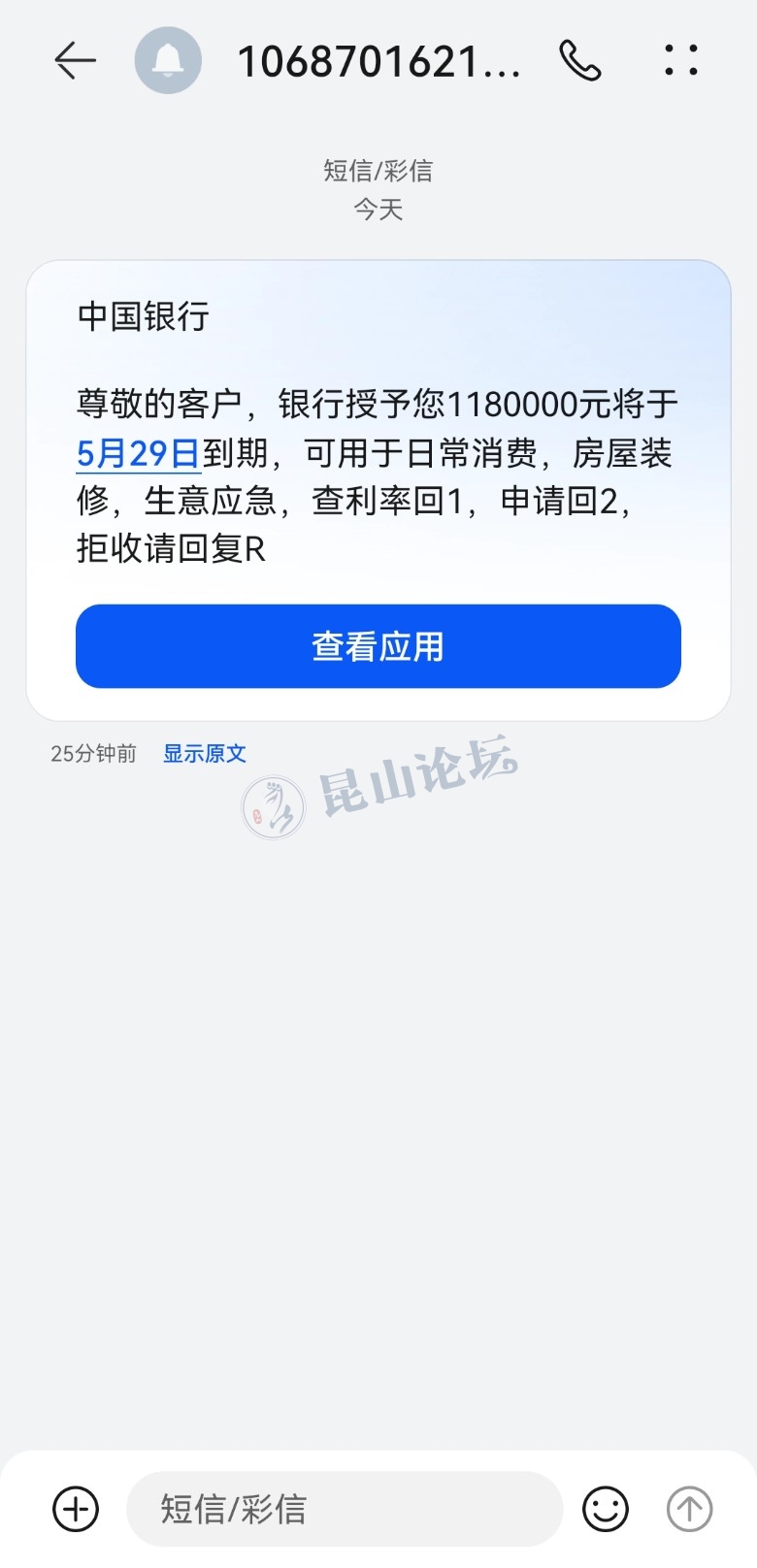The height and width of the screenshot is (1568, 757).
Task: Tap the 查看应用 blue button
Action: (x=378, y=646)
